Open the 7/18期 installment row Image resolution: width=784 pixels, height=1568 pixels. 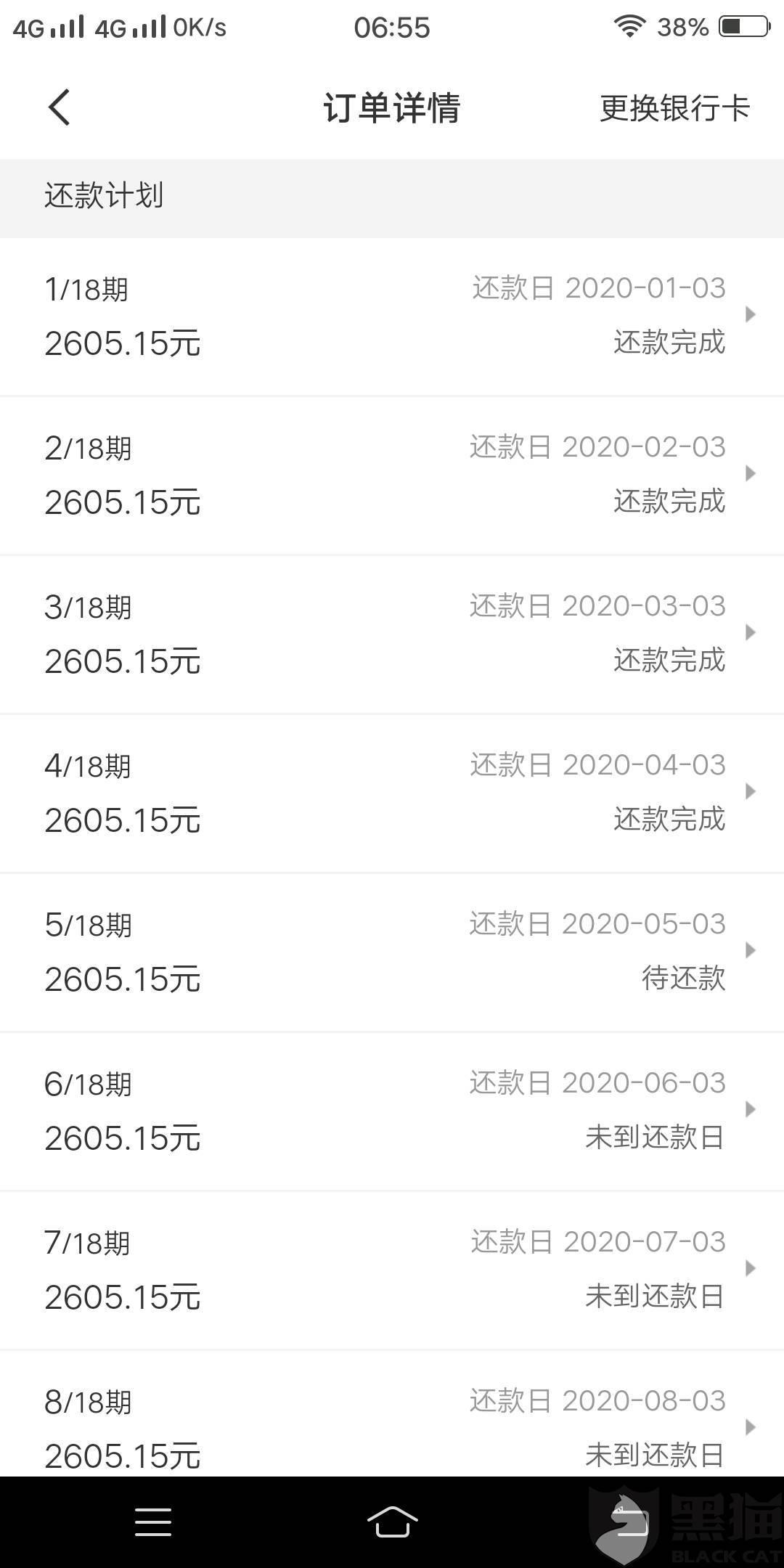392,1270
